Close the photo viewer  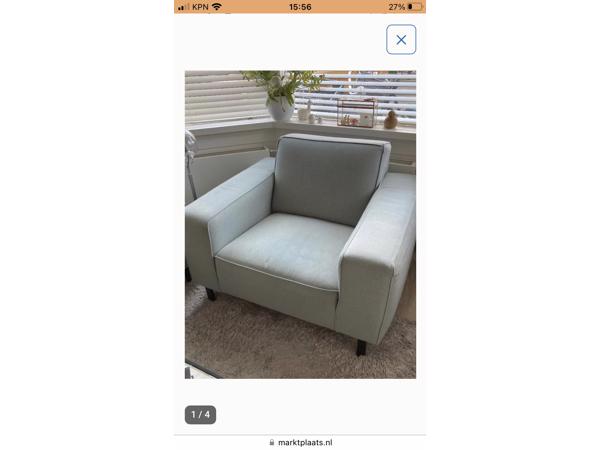click(x=401, y=40)
